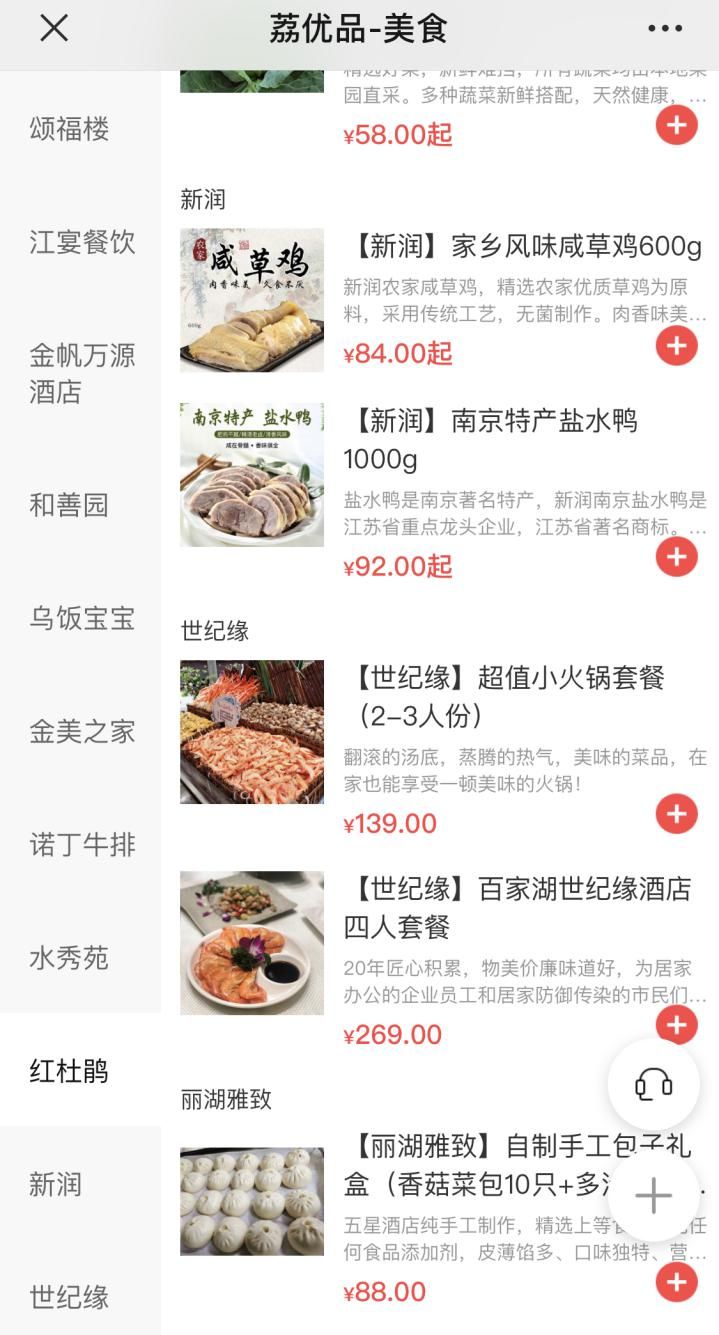719x1335 pixels.
Task: Switch to the 江宴餐饮 category
Action: point(81,242)
